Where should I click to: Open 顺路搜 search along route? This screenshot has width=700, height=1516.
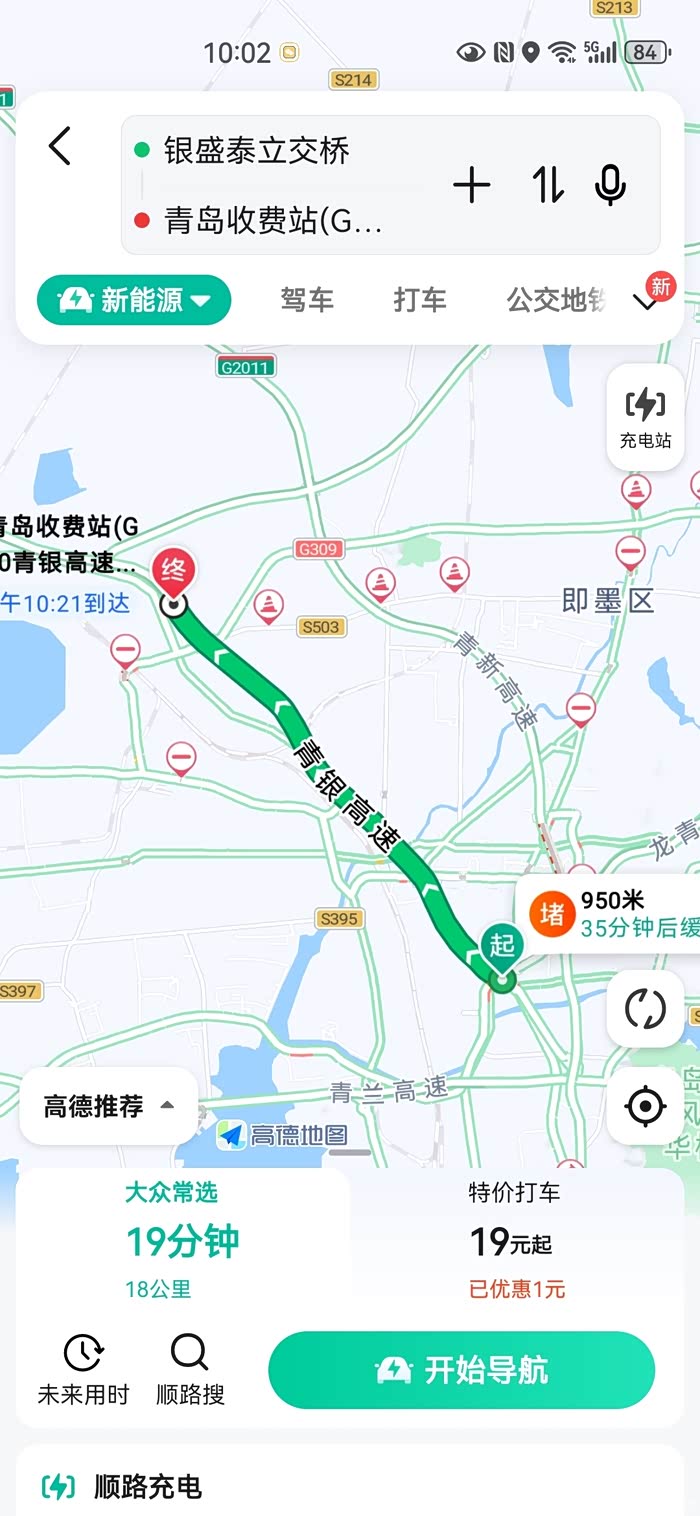click(x=190, y=1370)
